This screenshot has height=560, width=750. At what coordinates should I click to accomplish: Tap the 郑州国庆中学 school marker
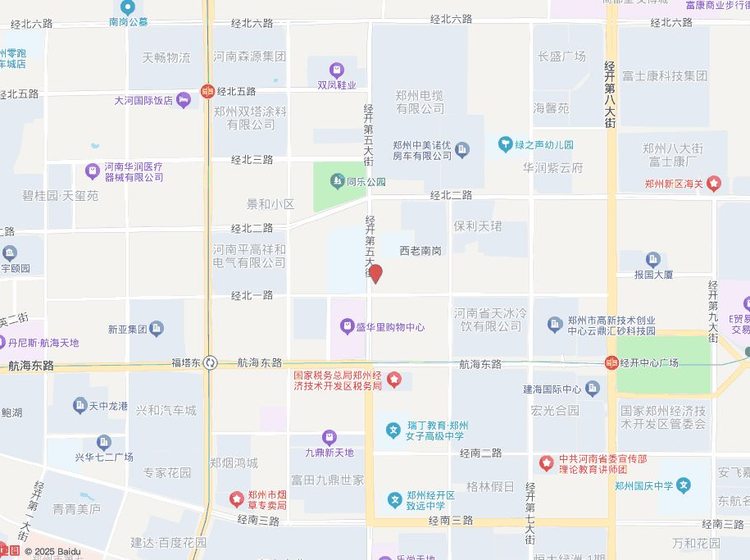coord(684,486)
